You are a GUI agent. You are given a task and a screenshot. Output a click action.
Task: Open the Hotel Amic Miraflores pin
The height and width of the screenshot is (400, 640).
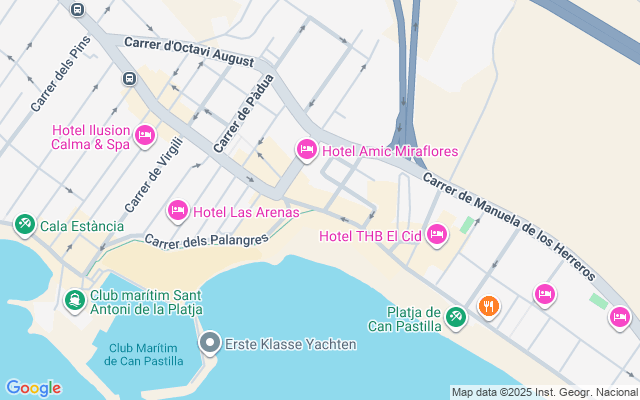307,150
